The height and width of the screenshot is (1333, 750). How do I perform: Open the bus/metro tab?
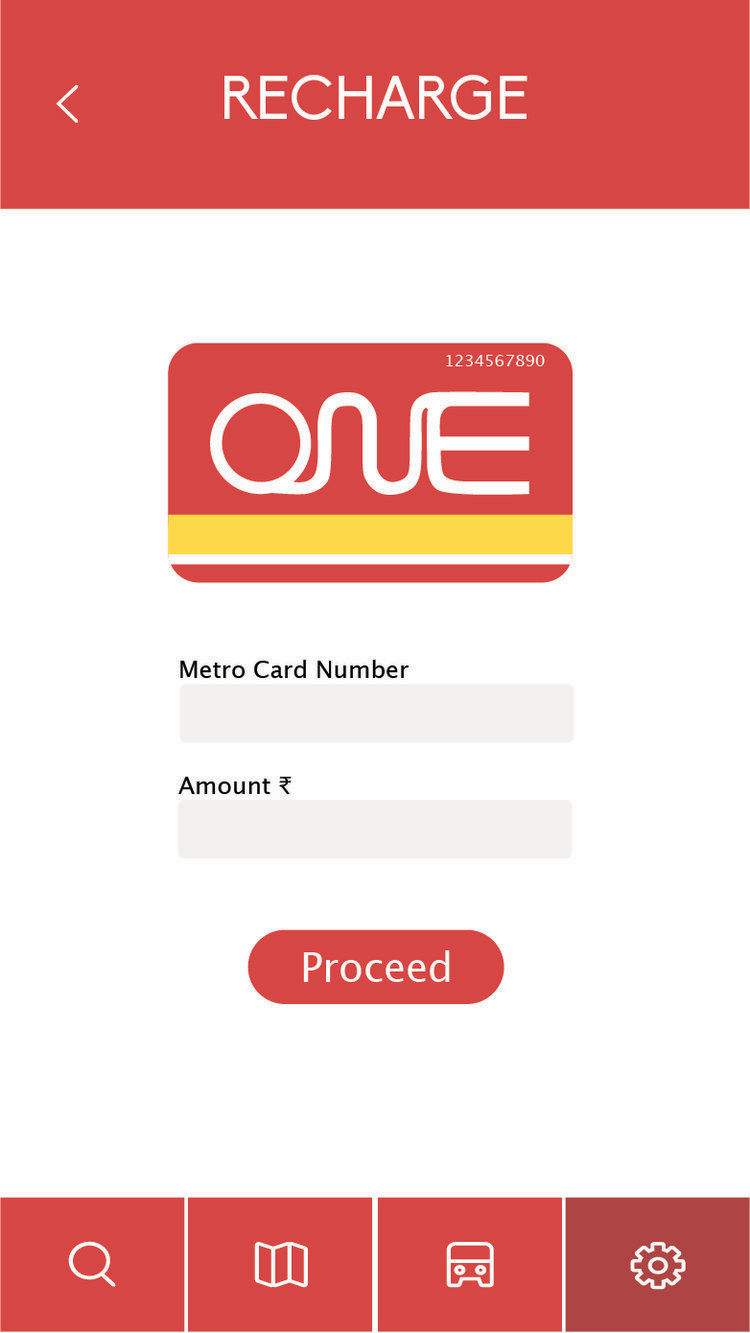click(469, 1264)
